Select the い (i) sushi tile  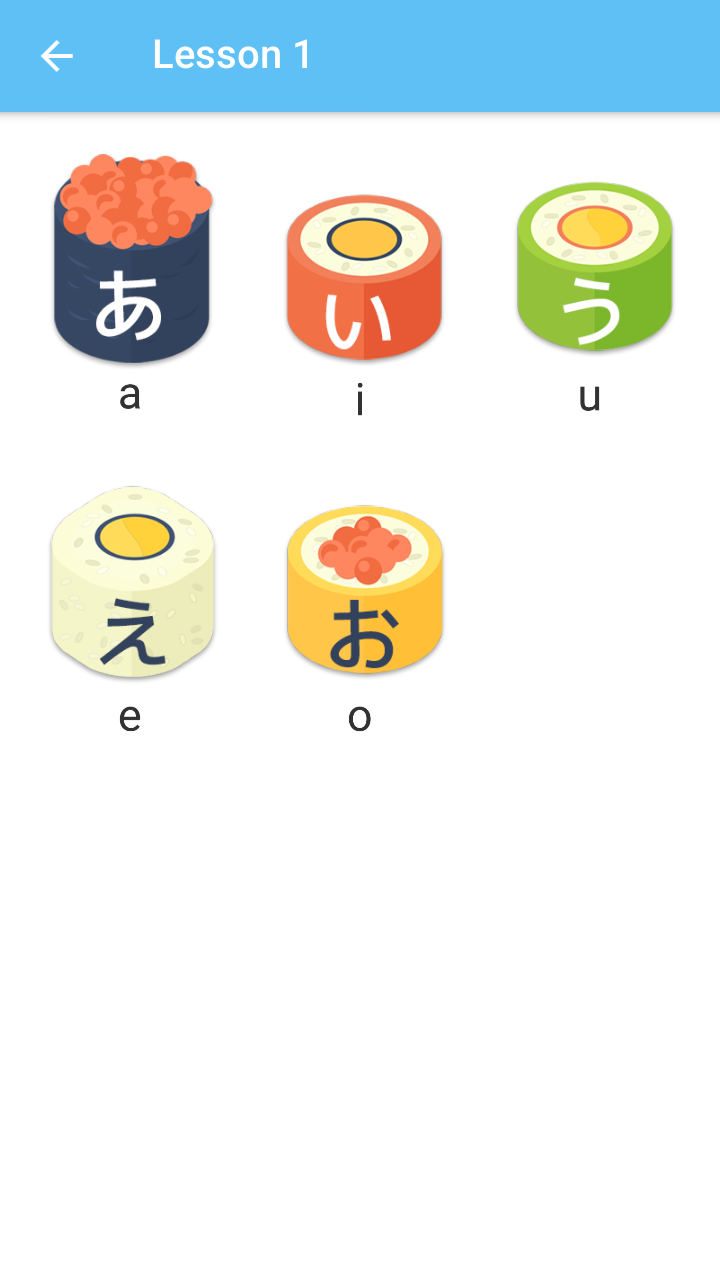tap(364, 278)
